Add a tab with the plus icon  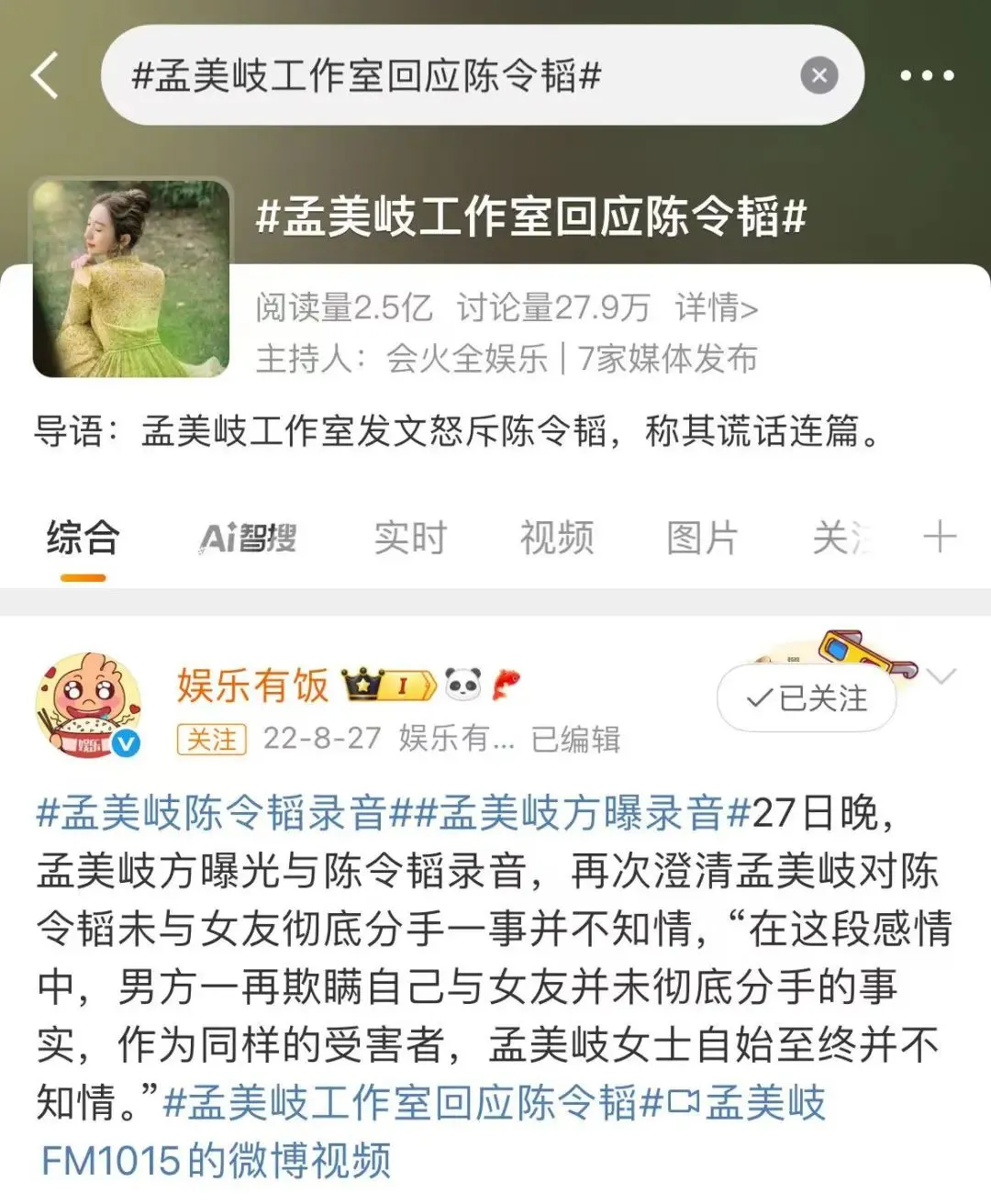939,536
